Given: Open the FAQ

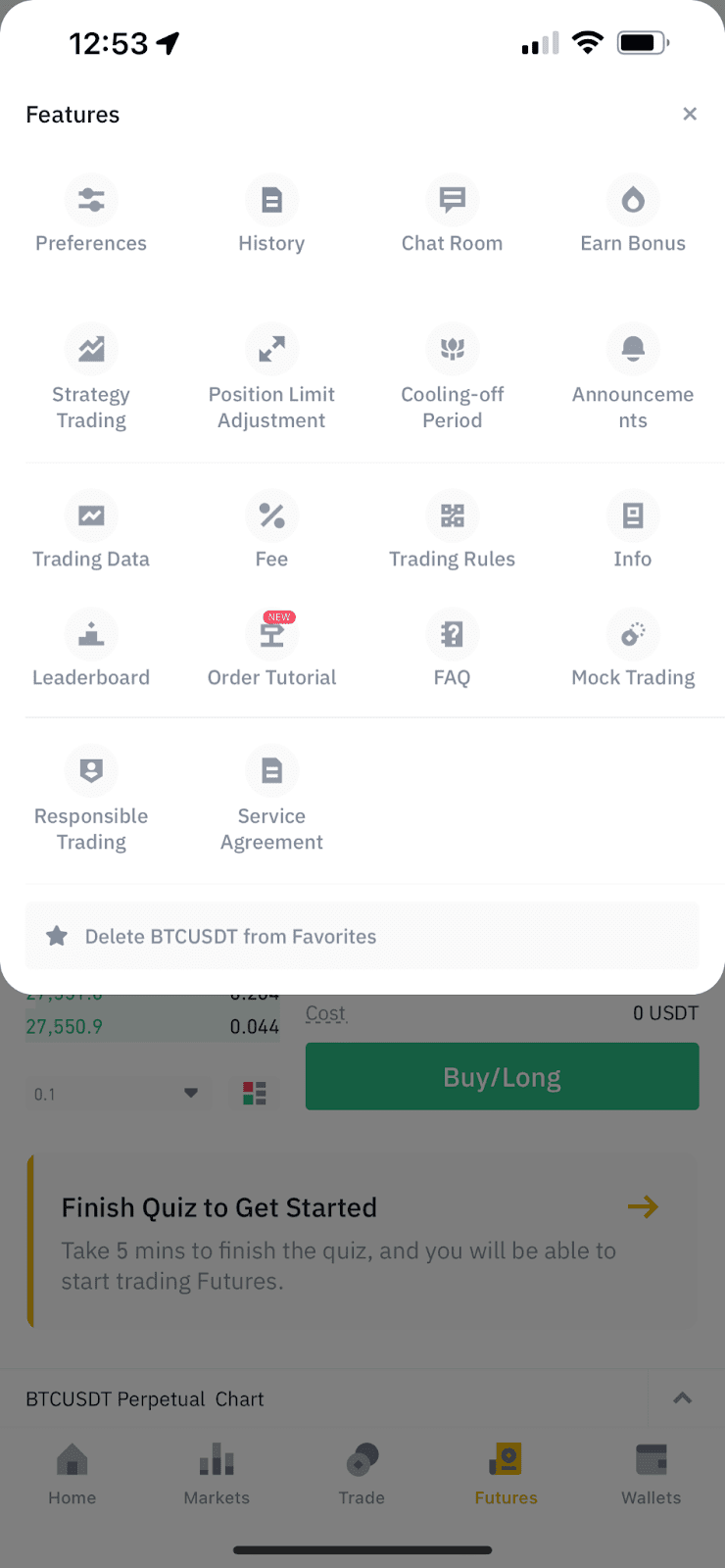Looking at the screenshot, I should pos(452,649).
